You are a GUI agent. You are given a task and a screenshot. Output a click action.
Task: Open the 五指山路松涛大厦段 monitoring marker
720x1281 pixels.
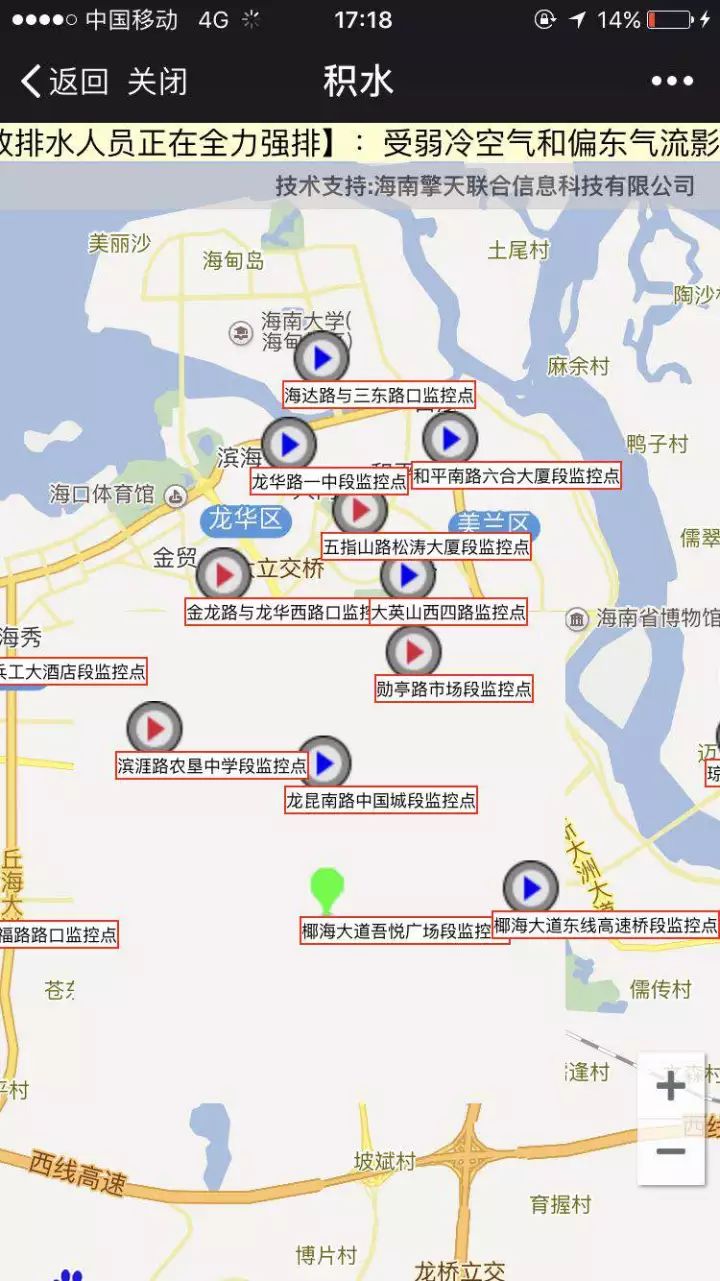click(359, 511)
